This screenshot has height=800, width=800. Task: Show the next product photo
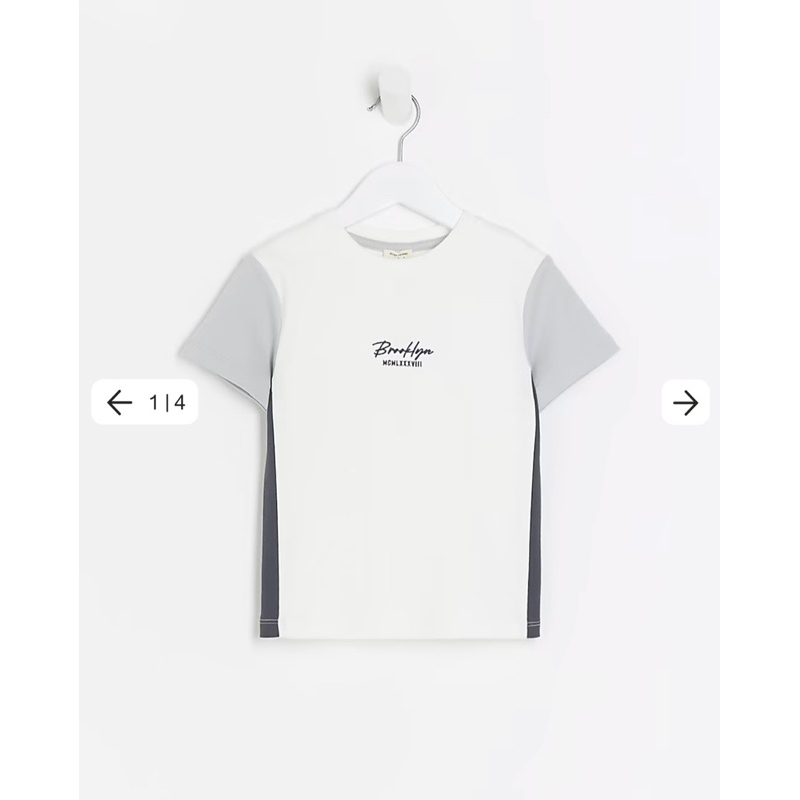click(x=685, y=402)
